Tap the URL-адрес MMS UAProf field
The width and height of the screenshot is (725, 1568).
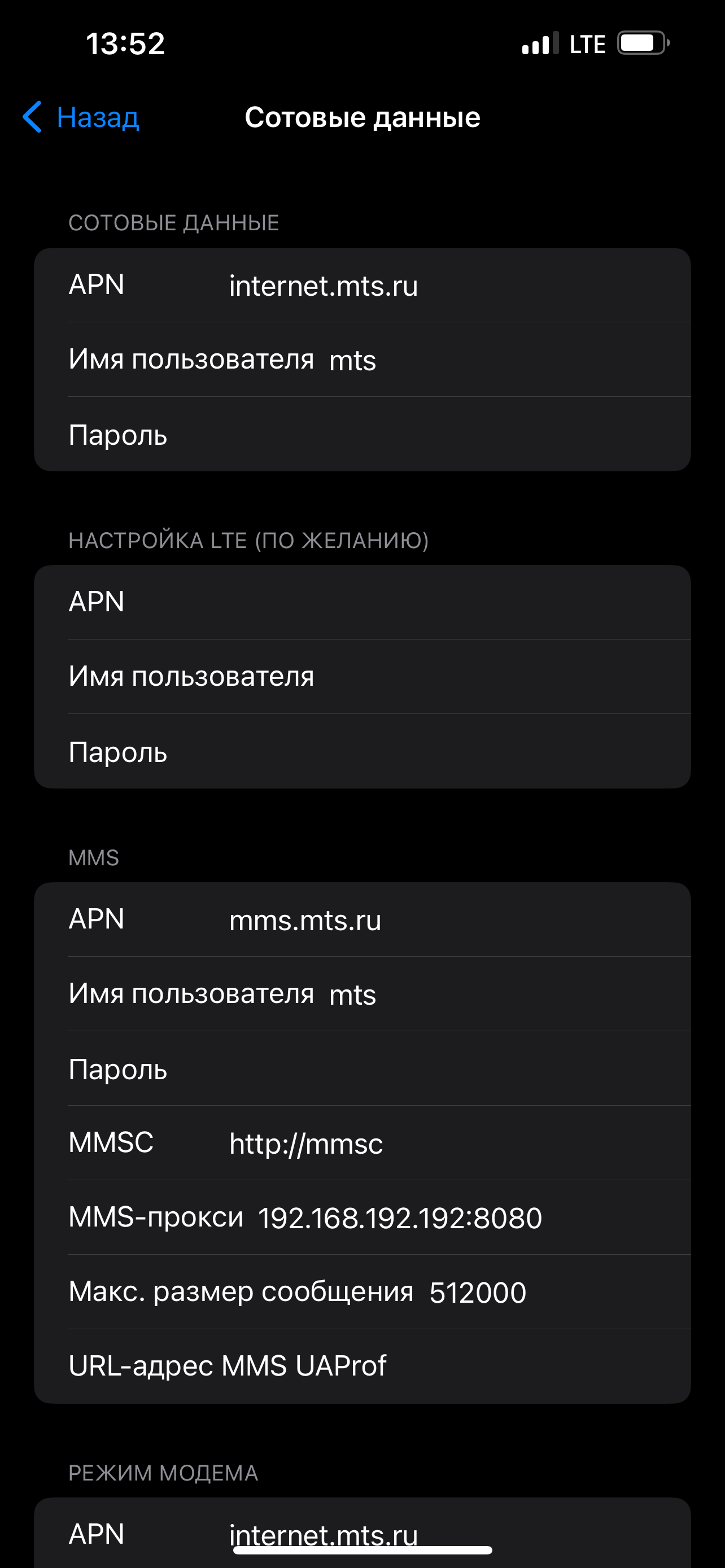click(x=517, y=1366)
